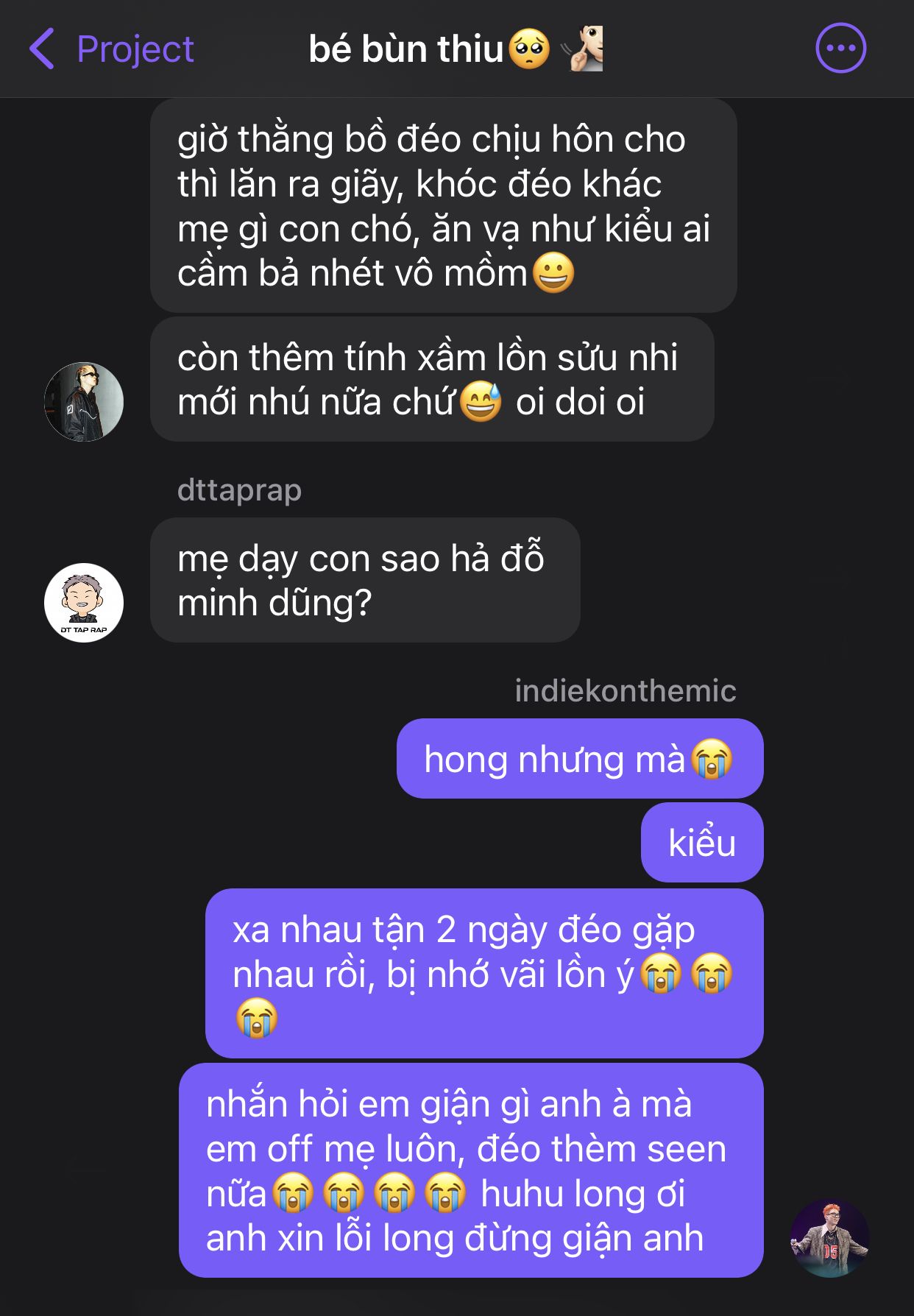Open the chat title bé bùn thiu

click(x=455, y=49)
